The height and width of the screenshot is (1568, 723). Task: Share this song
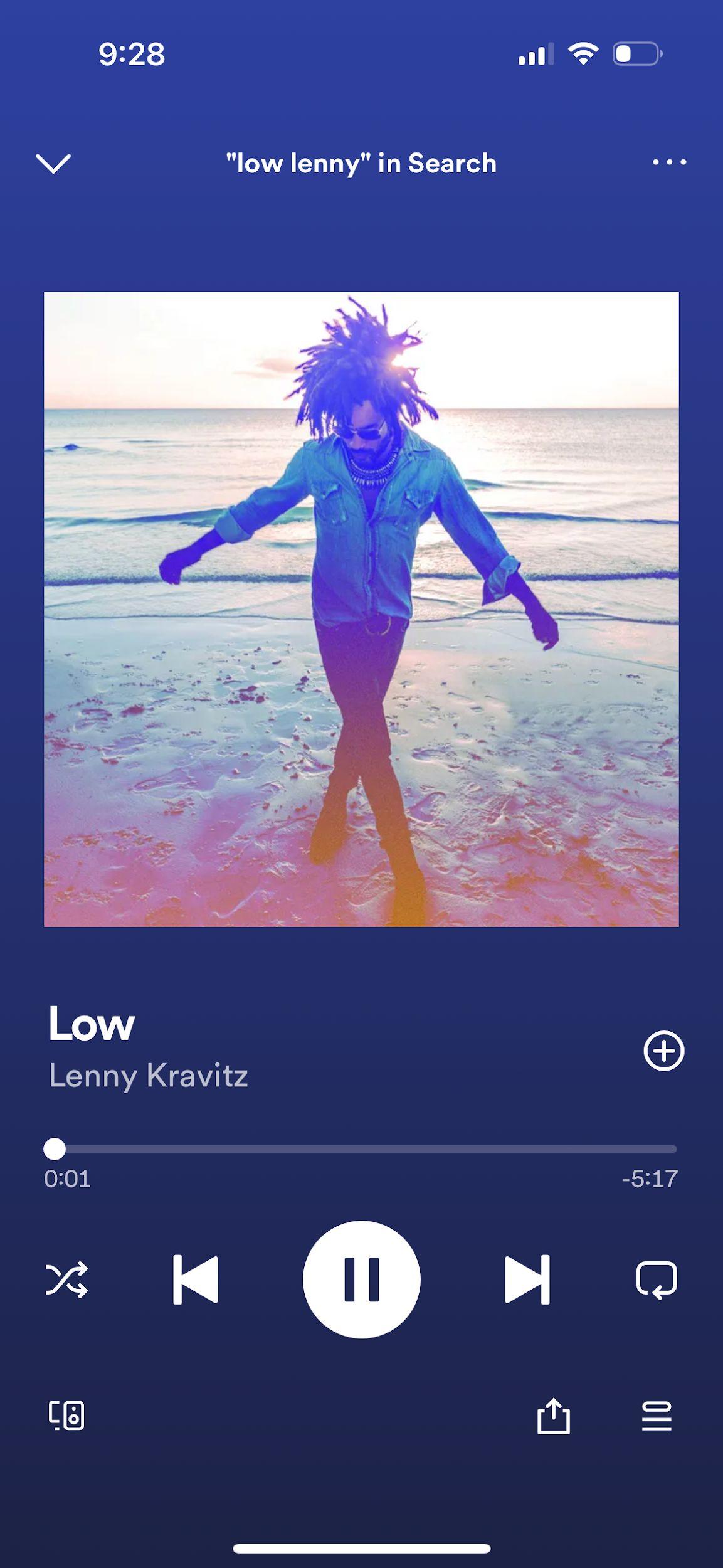click(554, 1416)
